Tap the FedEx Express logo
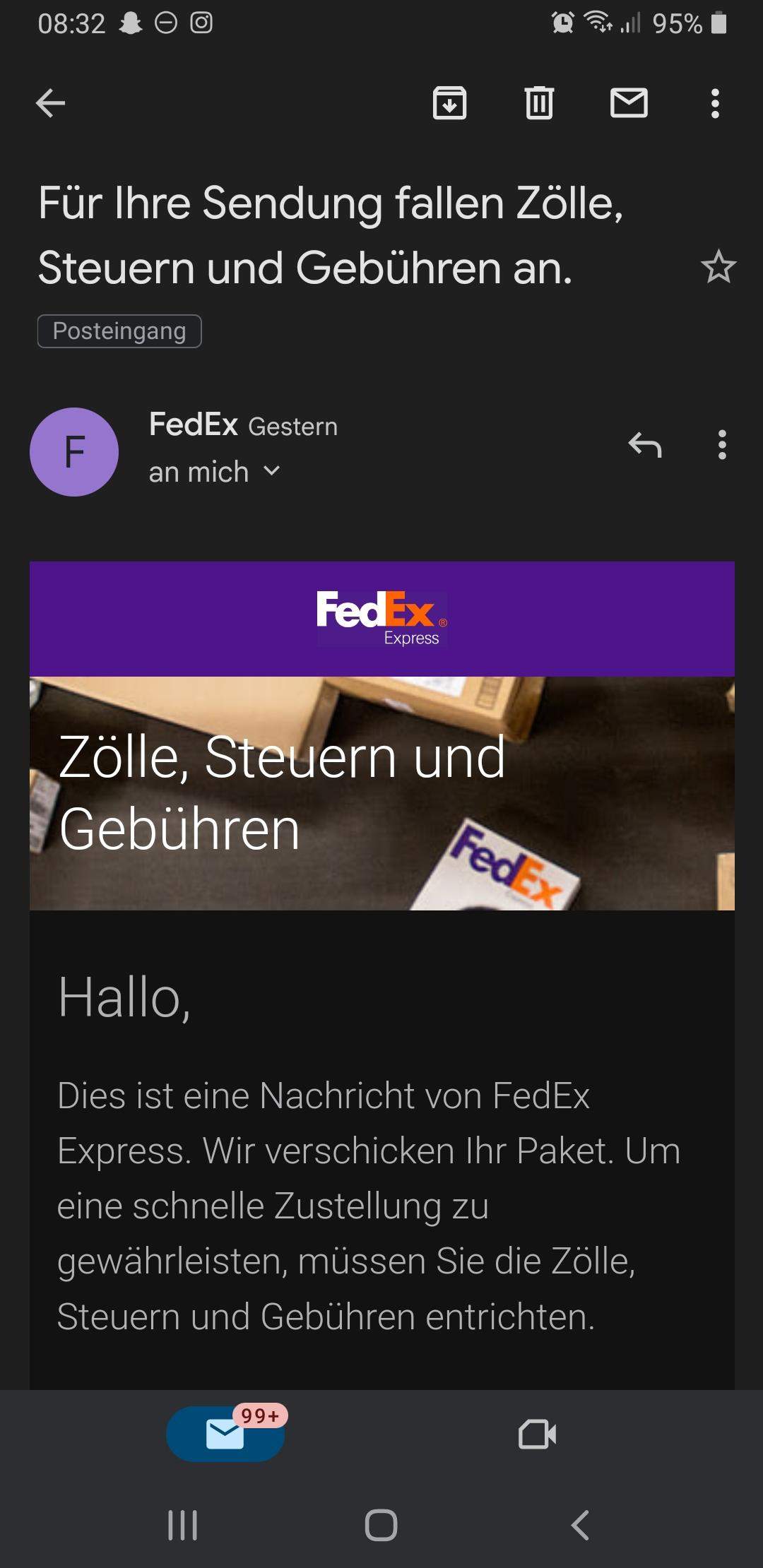 click(381, 617)
